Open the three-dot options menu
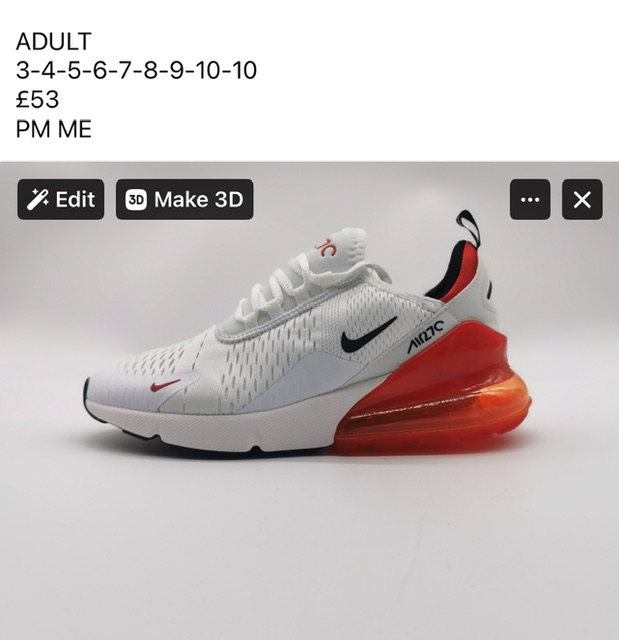This screenshot has height=640, width=619. coord(530,199)
